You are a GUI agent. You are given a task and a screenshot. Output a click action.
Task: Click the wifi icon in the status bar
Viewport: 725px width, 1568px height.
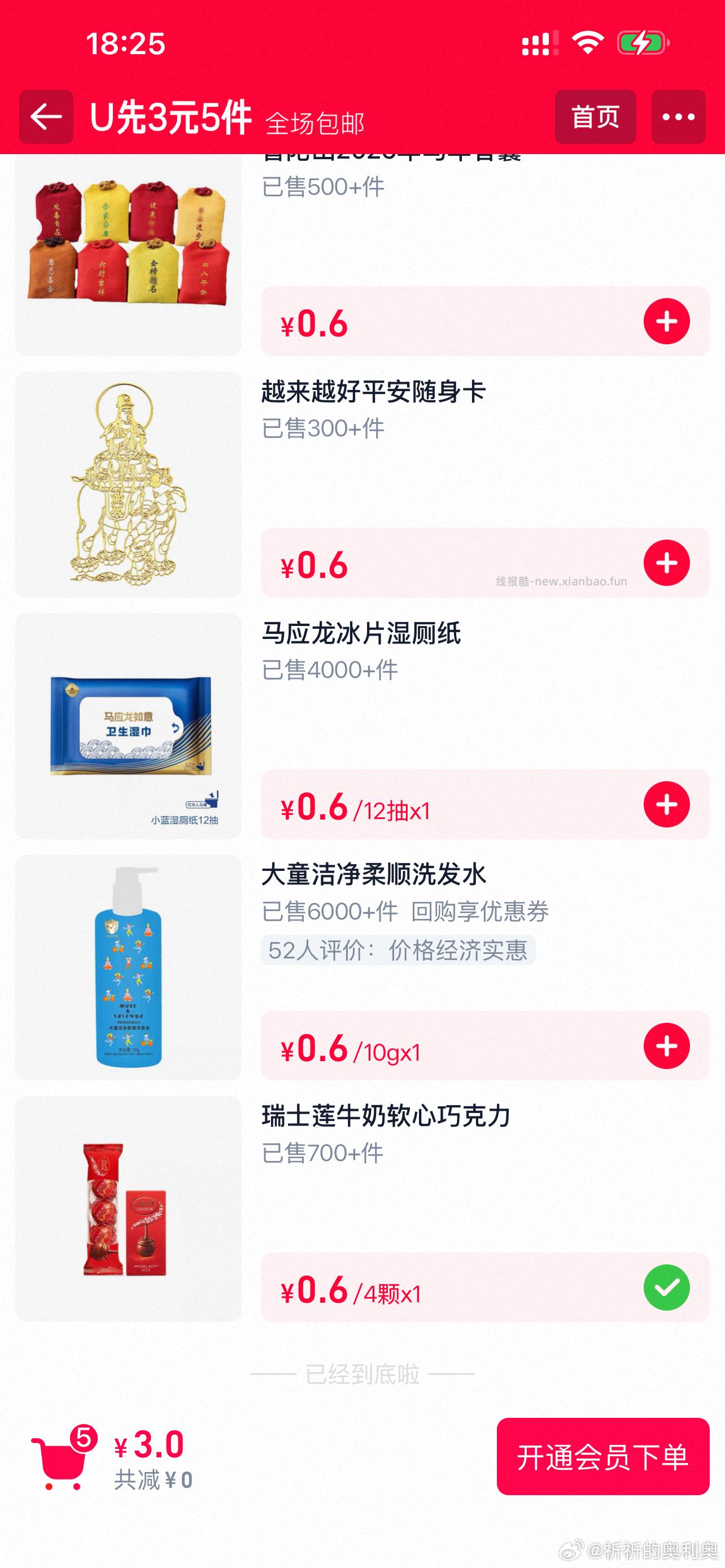[x=590, y=42]
